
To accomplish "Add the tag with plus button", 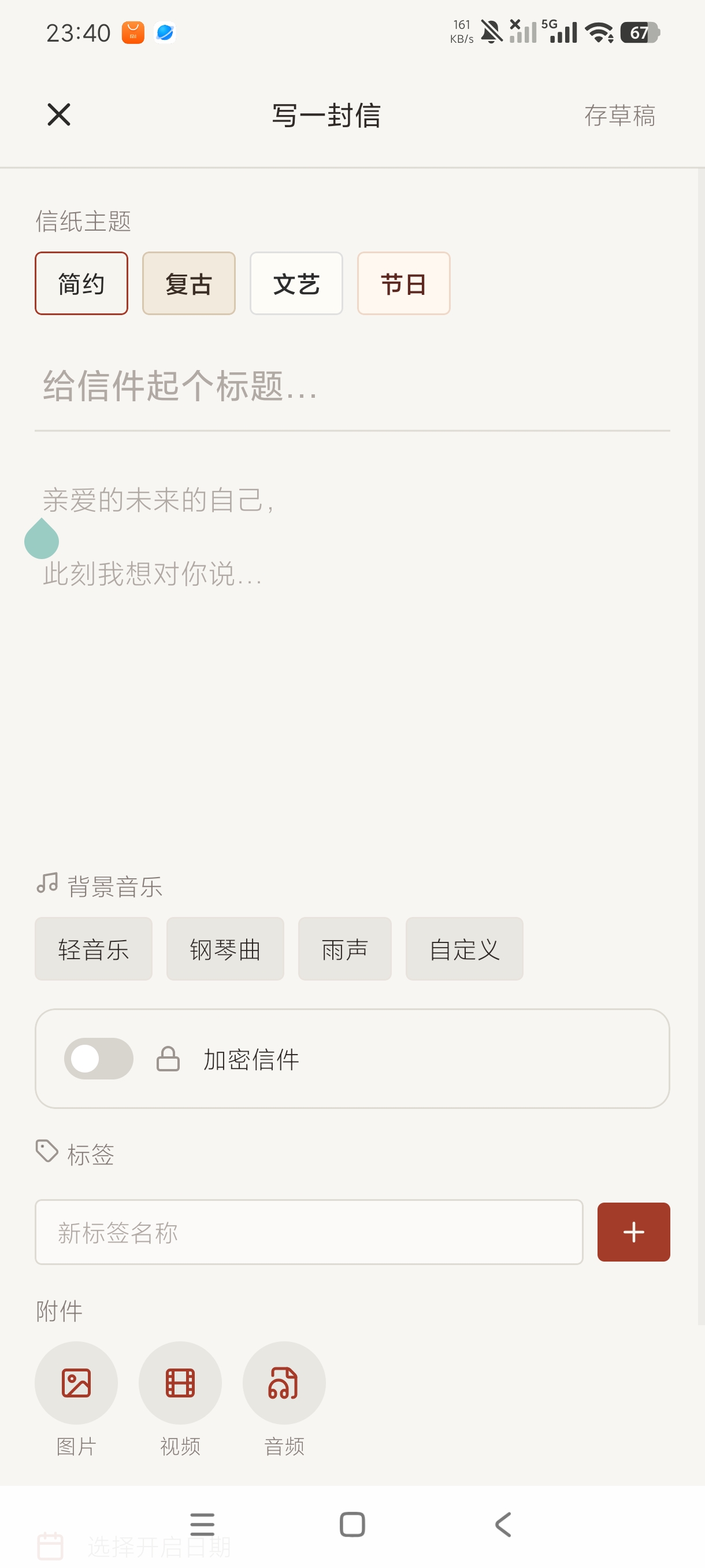I will 634,1232.
